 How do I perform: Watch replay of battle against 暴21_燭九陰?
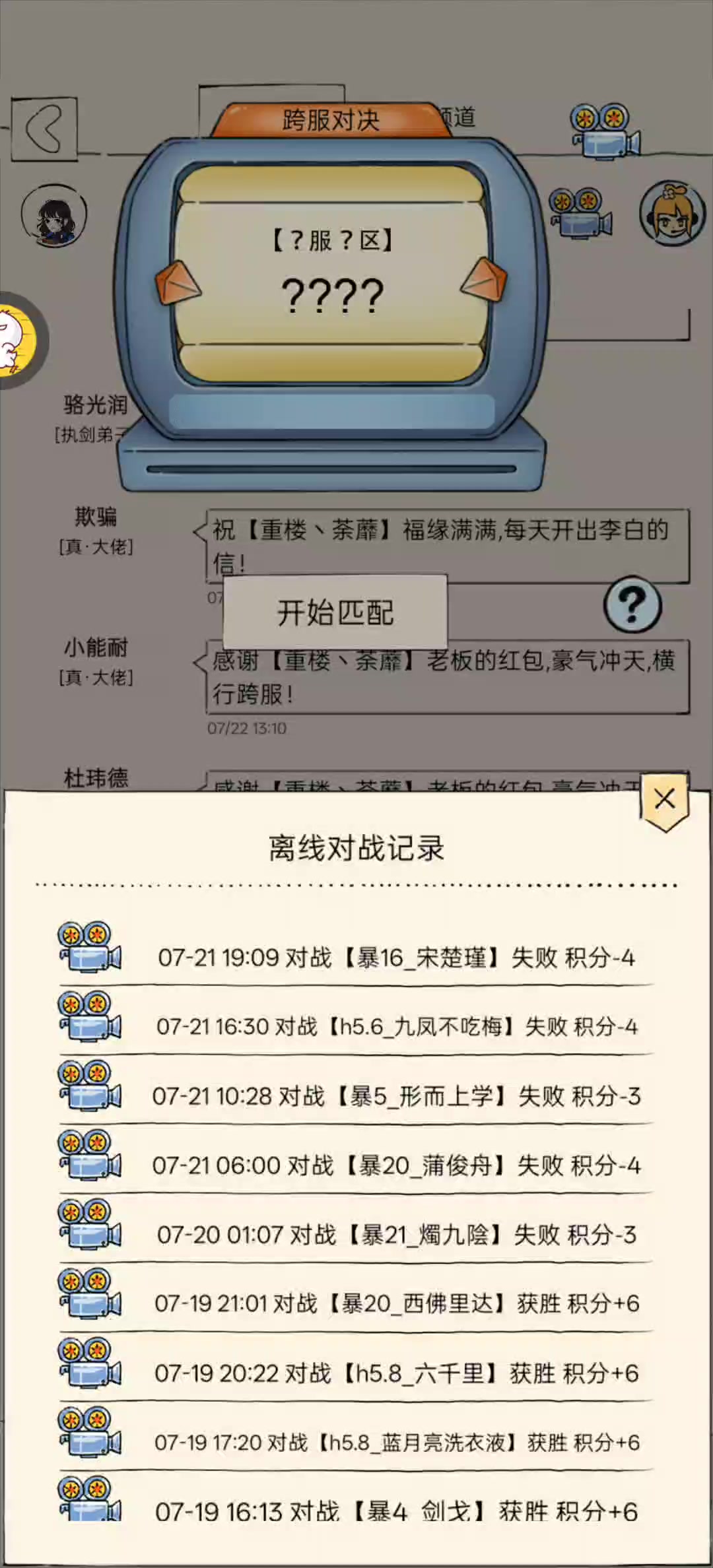(90, 1224)
